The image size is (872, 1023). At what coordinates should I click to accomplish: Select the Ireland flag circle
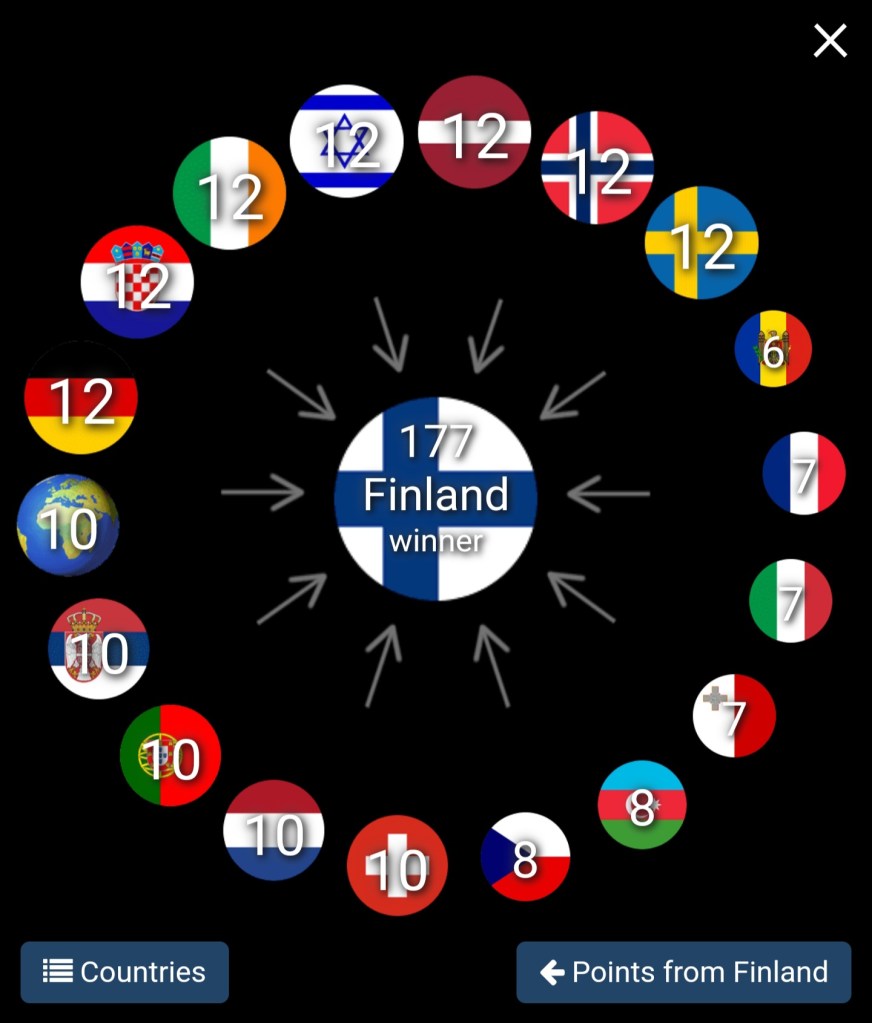pos(230,193)
